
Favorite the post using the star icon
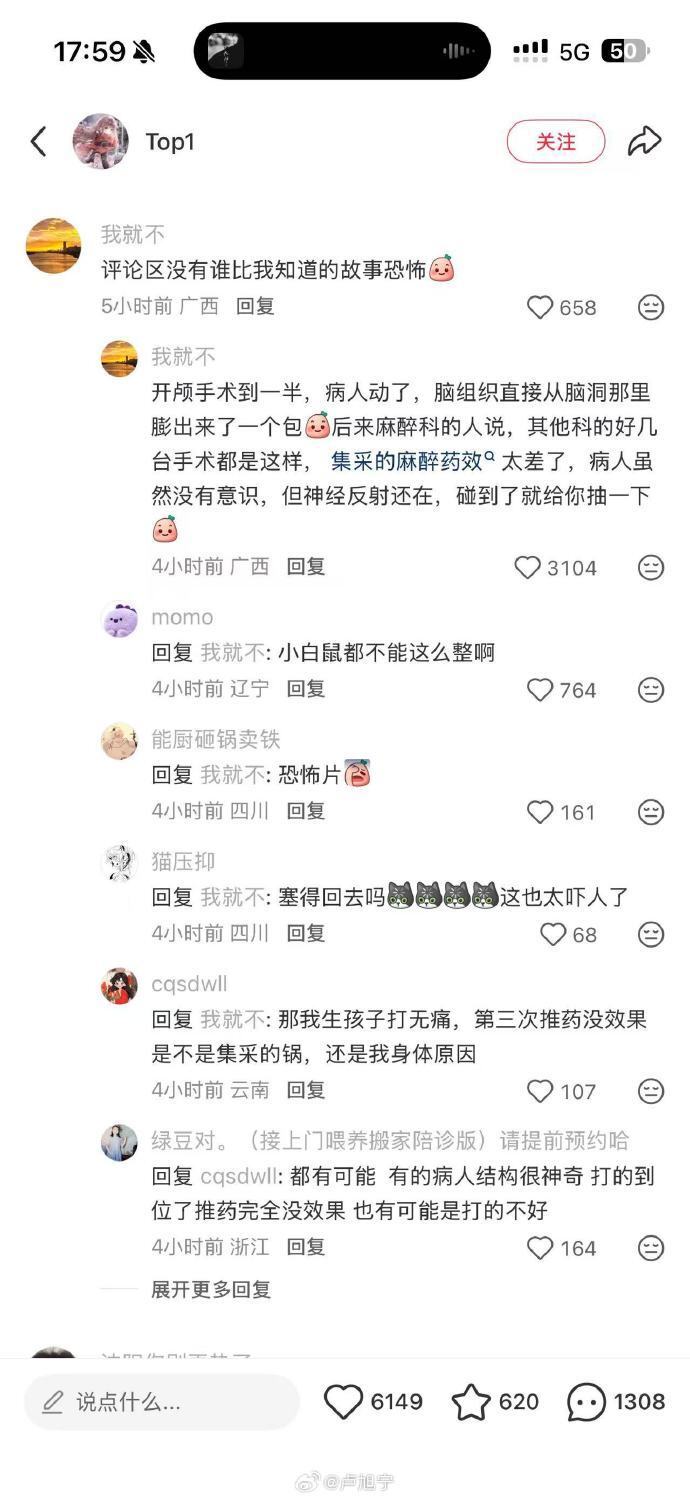[471, 1402]
